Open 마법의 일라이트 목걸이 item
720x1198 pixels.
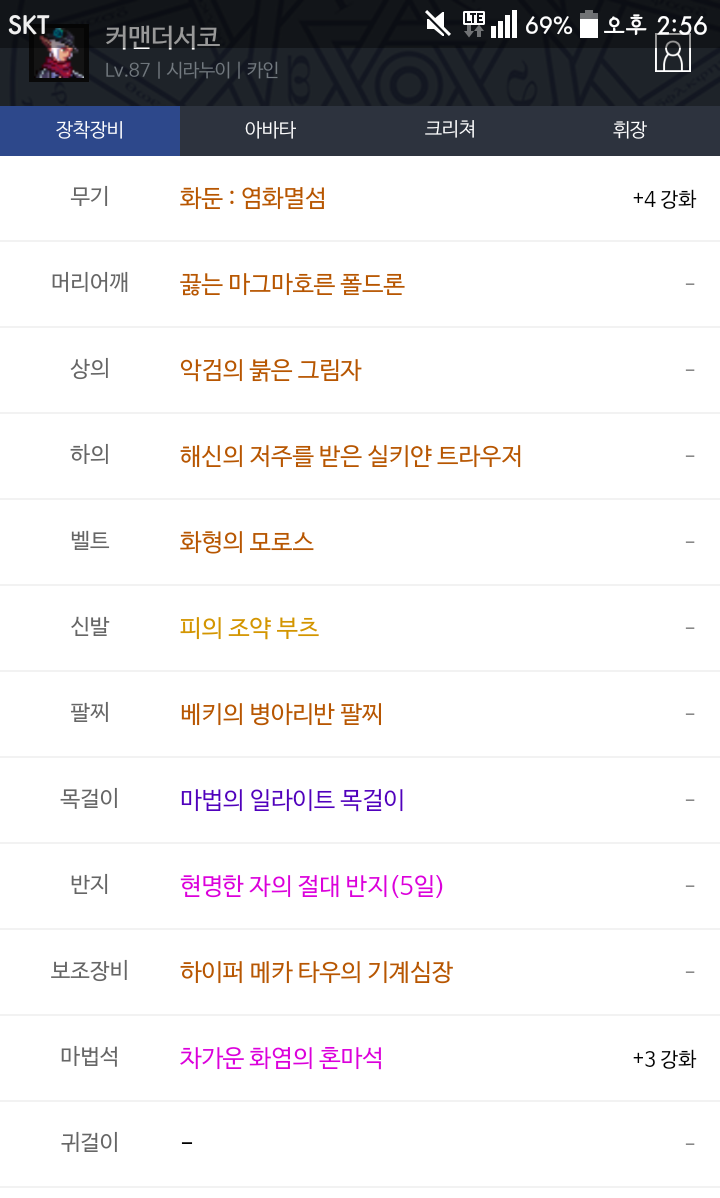pos(292,800)
